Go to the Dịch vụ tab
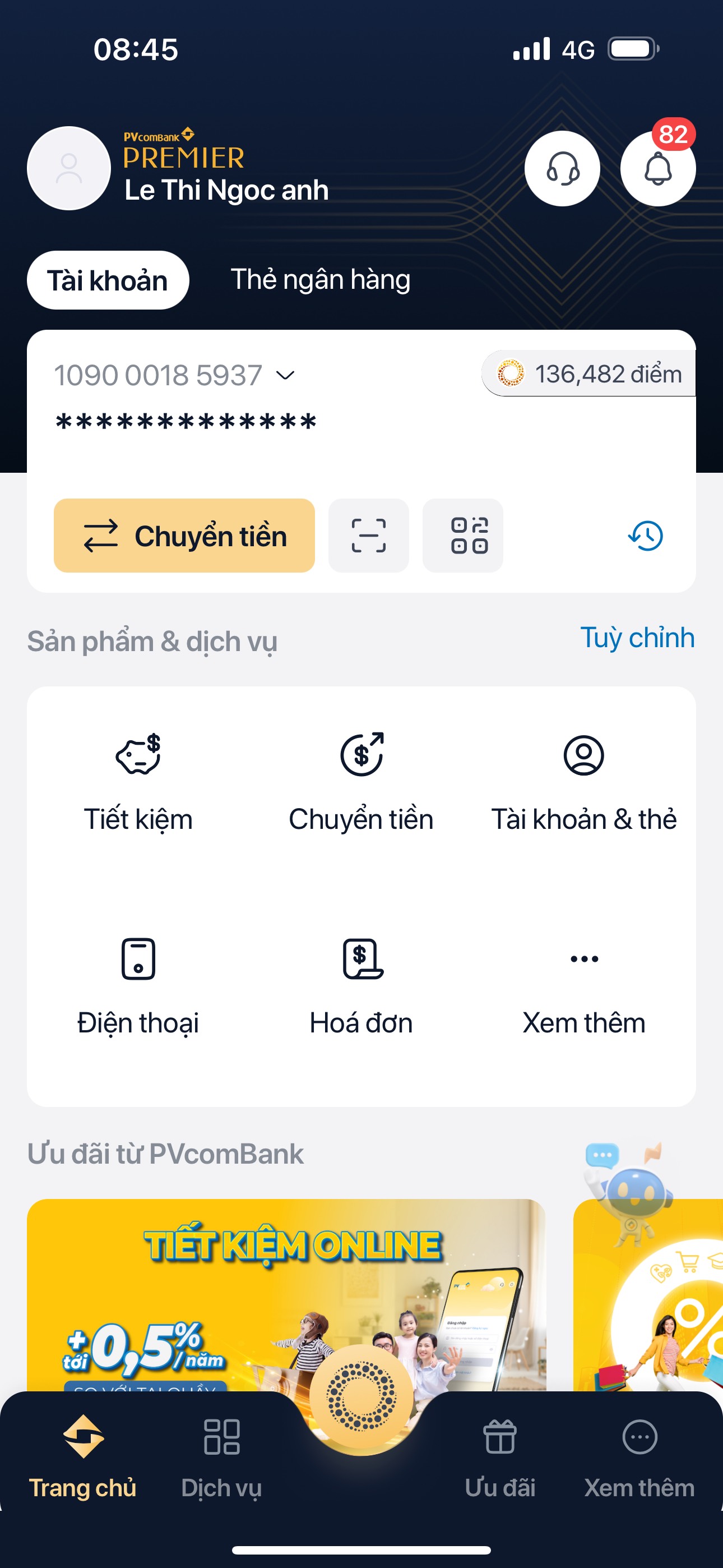The image size is (723, 1568). (x=221, y=1458)
